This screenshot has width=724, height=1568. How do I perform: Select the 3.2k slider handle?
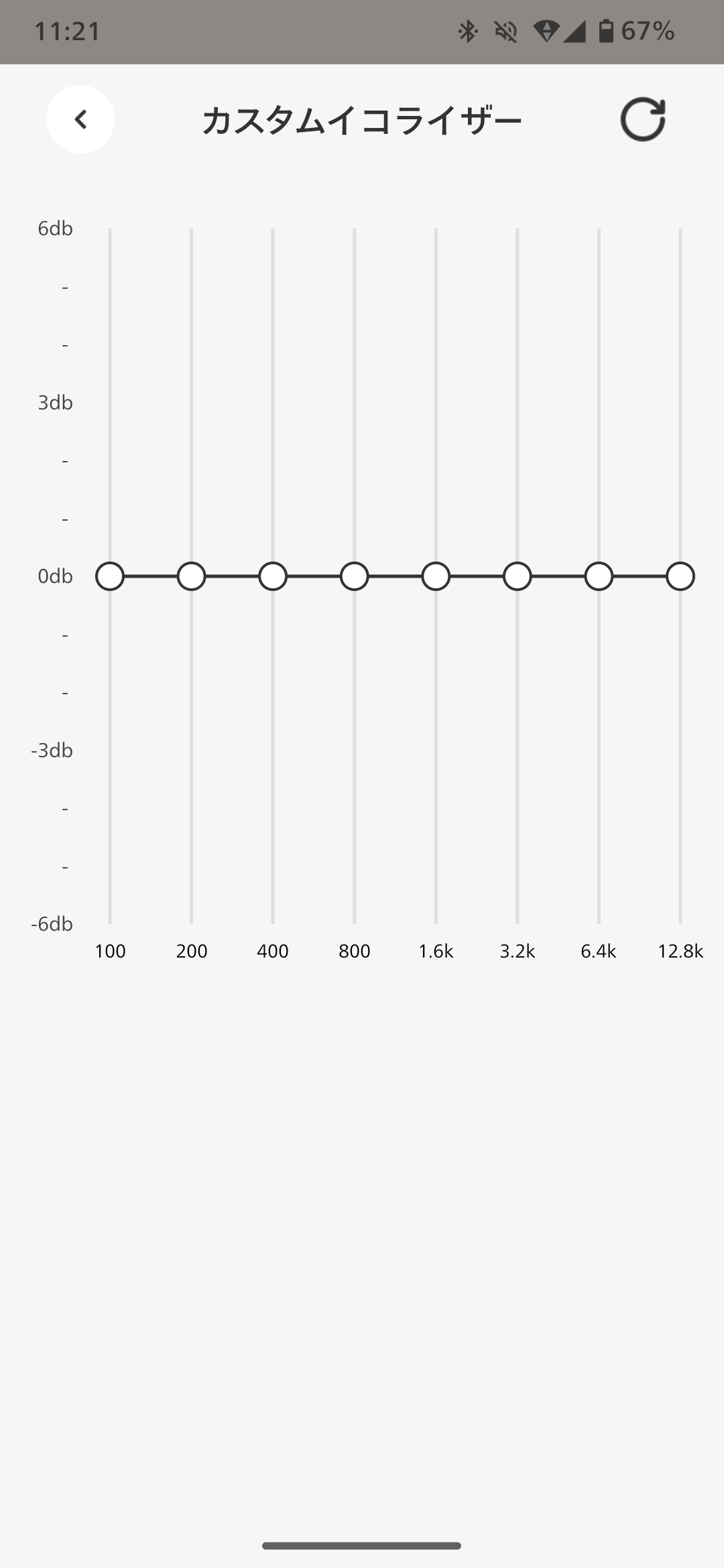coord(518,576)
